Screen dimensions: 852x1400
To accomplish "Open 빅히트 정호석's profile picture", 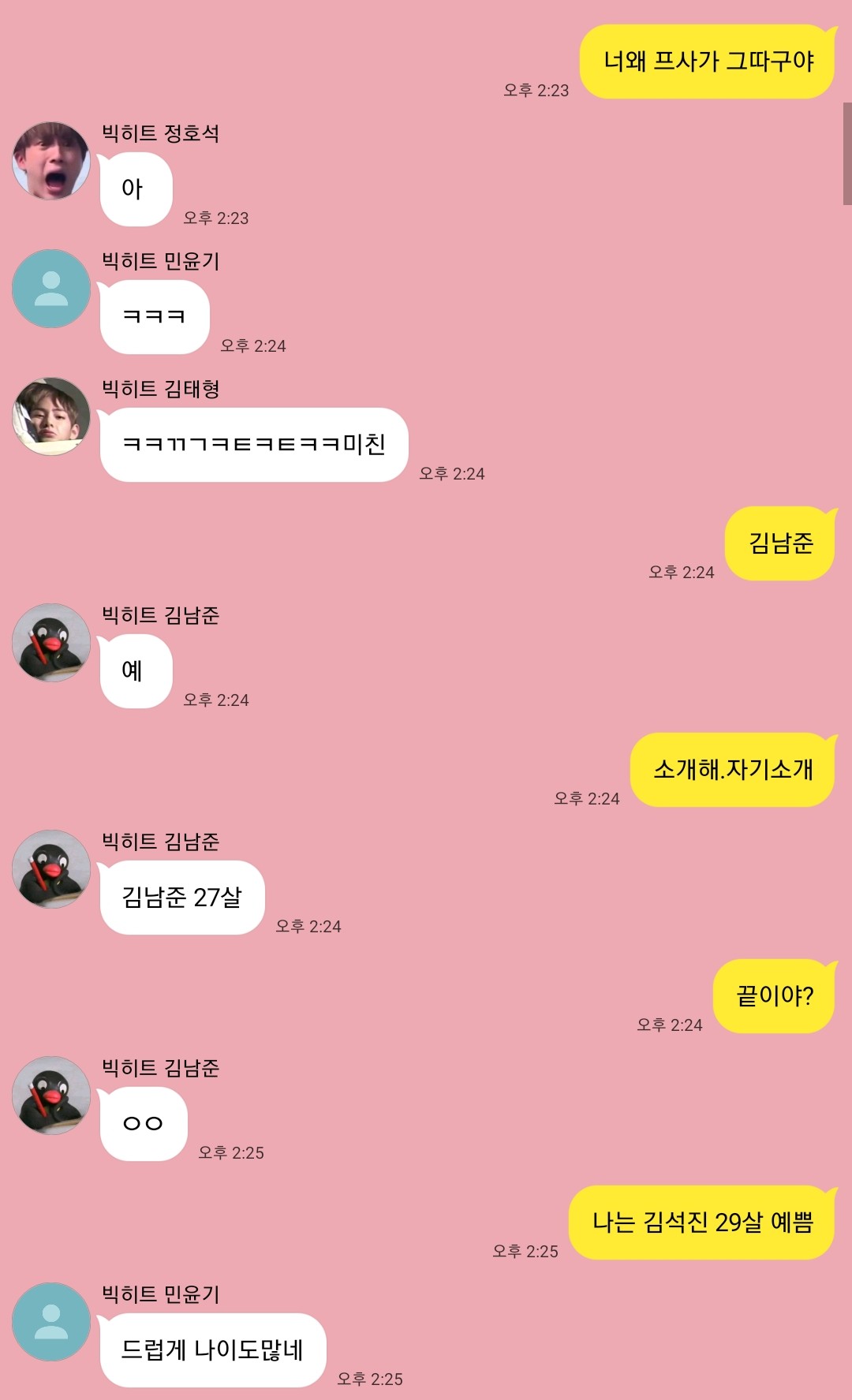I will click(51, 161).
